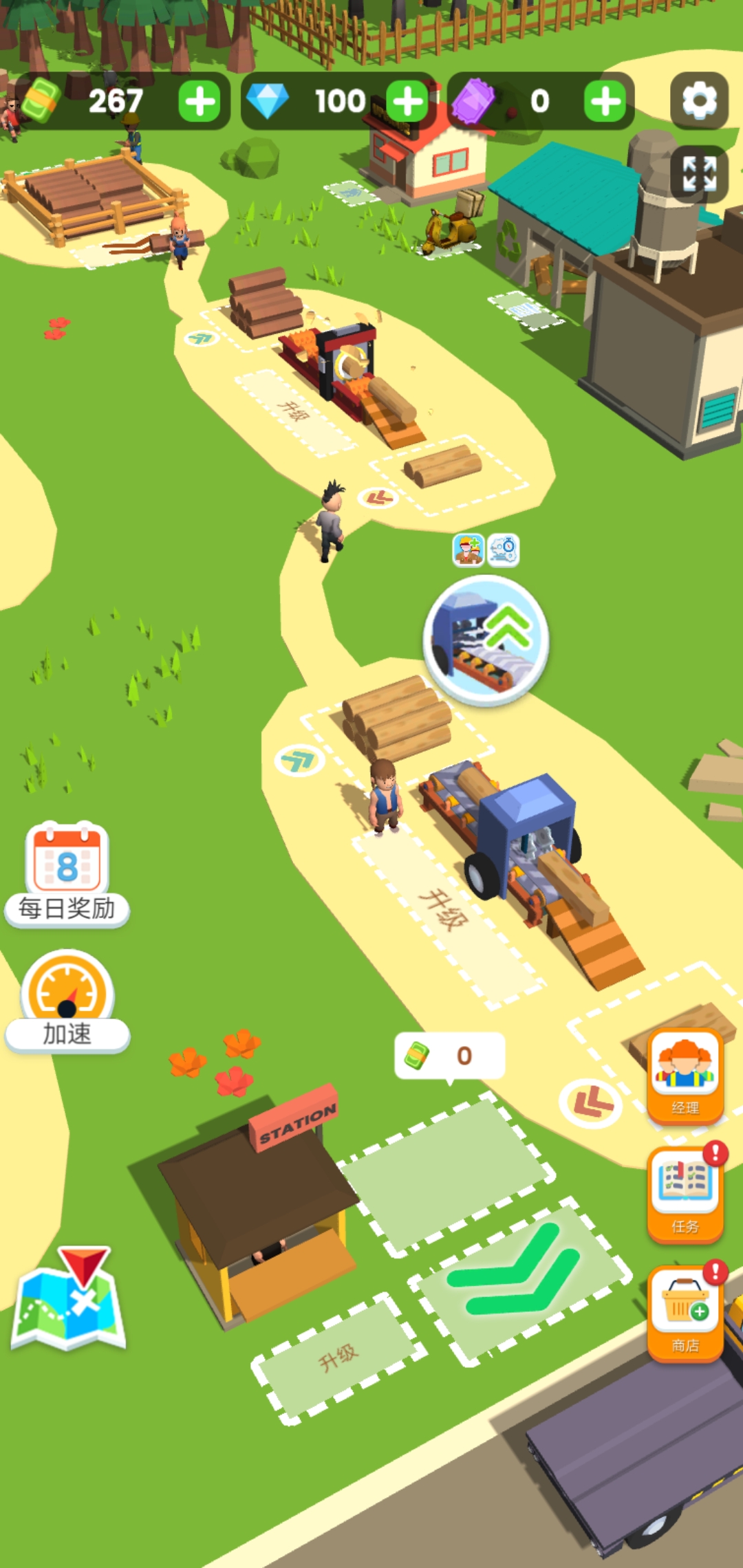Tap the 升级 pad beside the station
The width and height of the screenshot is (743, 1568).
point(338,1358)
